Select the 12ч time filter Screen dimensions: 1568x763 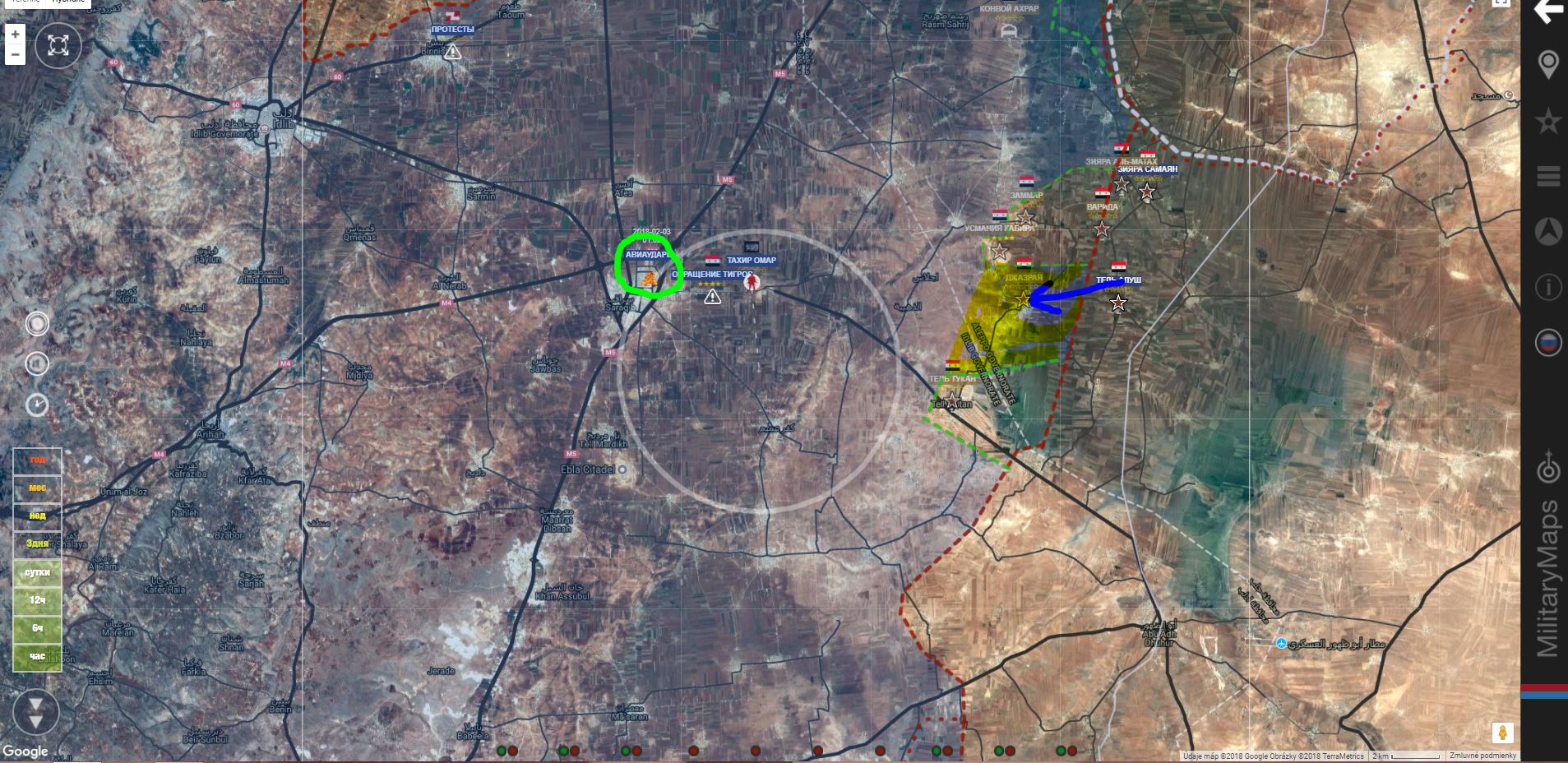pos(38,600)
